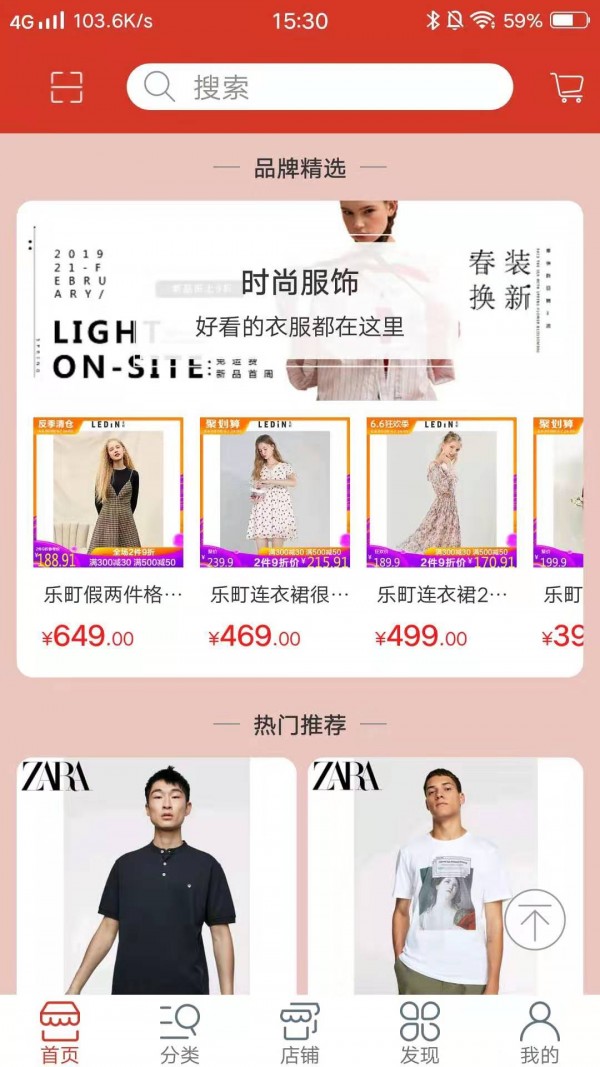Image resolution: width=600 pixels, height=1067 pixels.
Task: Open the 时尚服饰 brand banner
Action: [300, 300]
